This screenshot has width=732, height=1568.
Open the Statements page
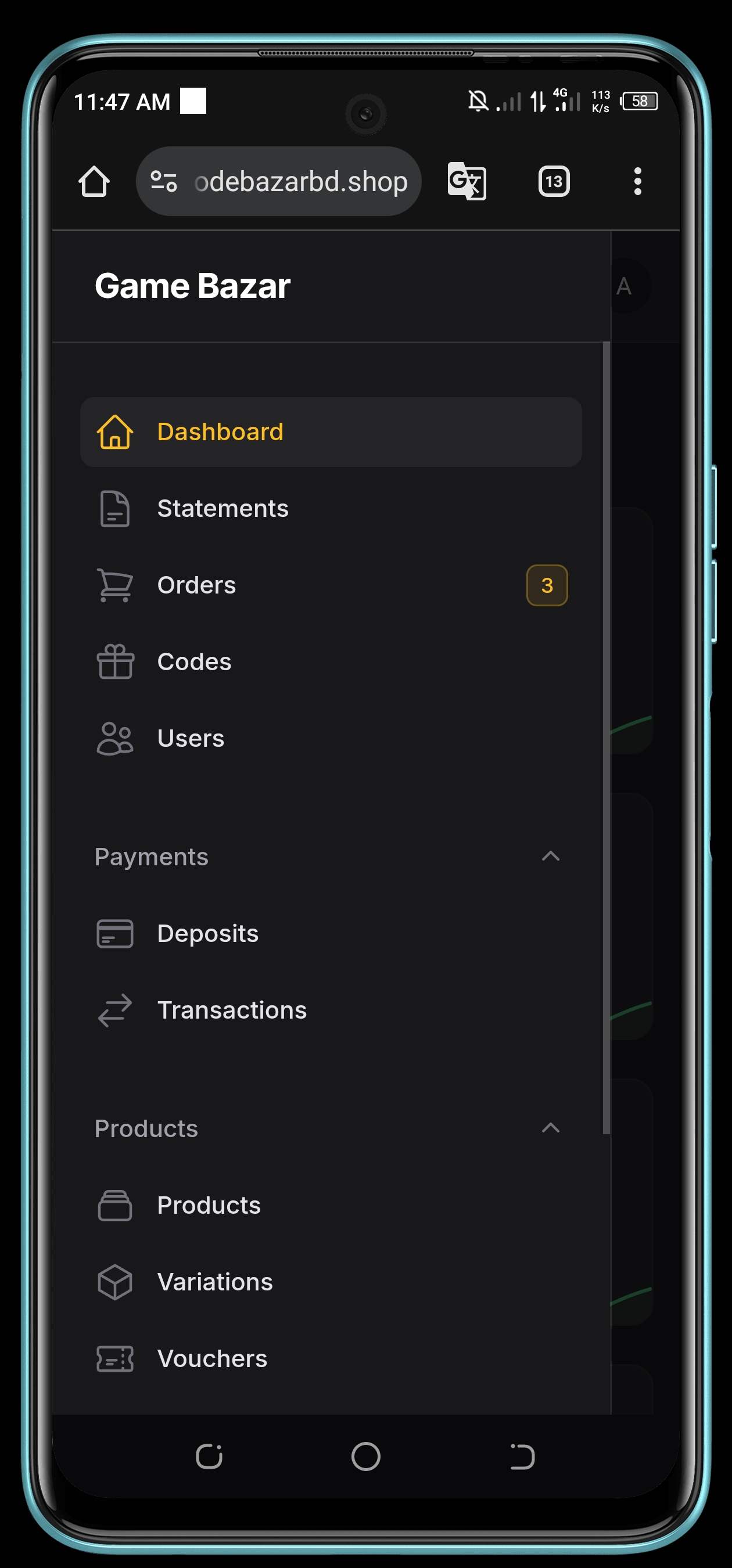223,509
